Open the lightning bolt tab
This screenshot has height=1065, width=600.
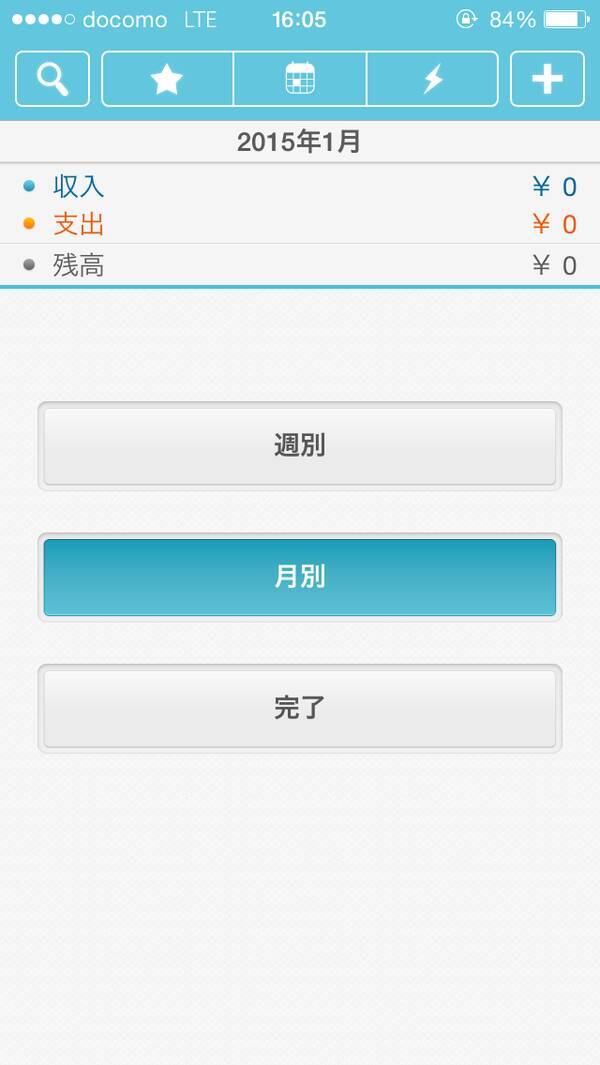click(432, 79)
